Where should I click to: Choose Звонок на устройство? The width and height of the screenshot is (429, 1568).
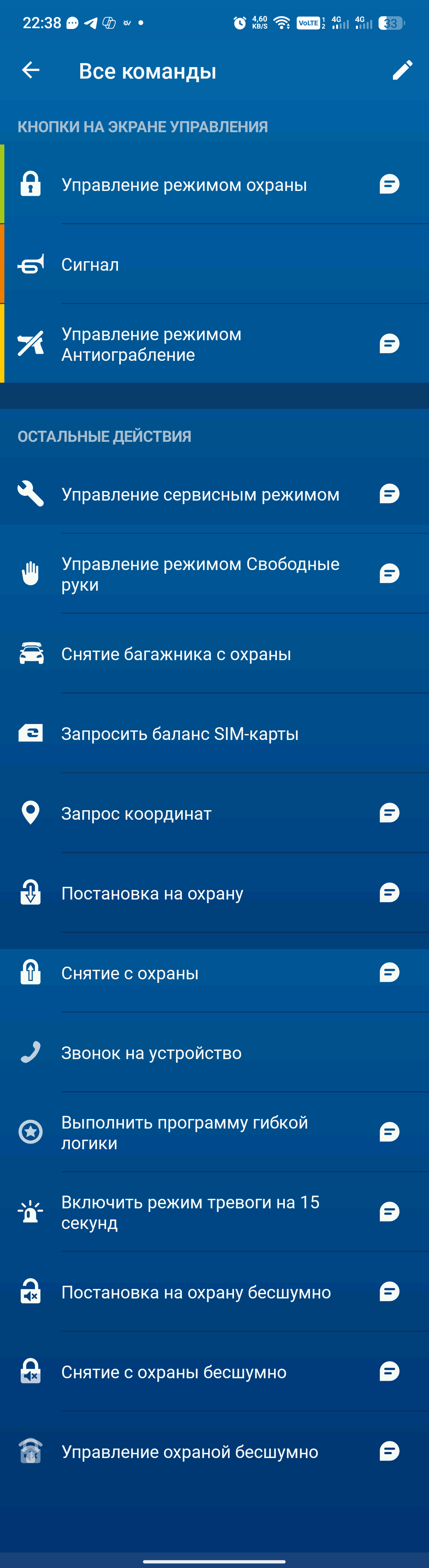(x=151, y=1052)
